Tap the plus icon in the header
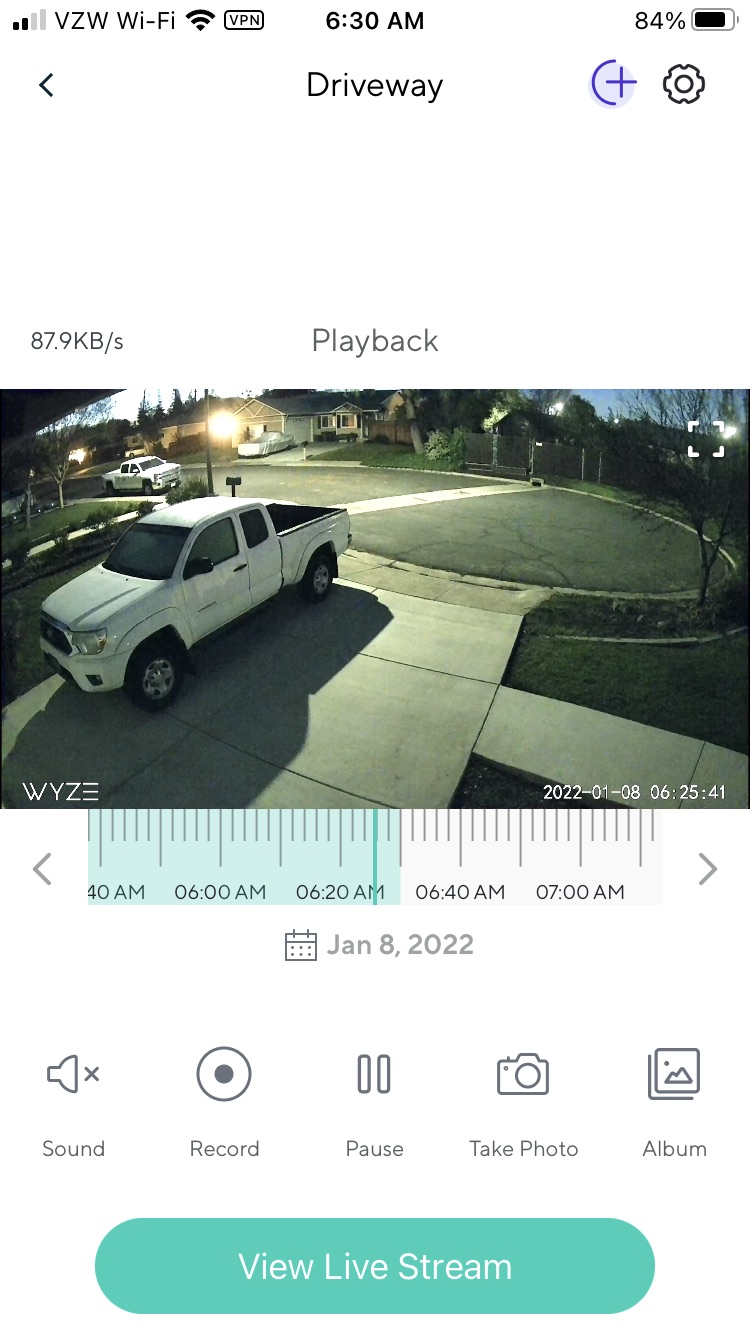 click(x=613, y=84)
